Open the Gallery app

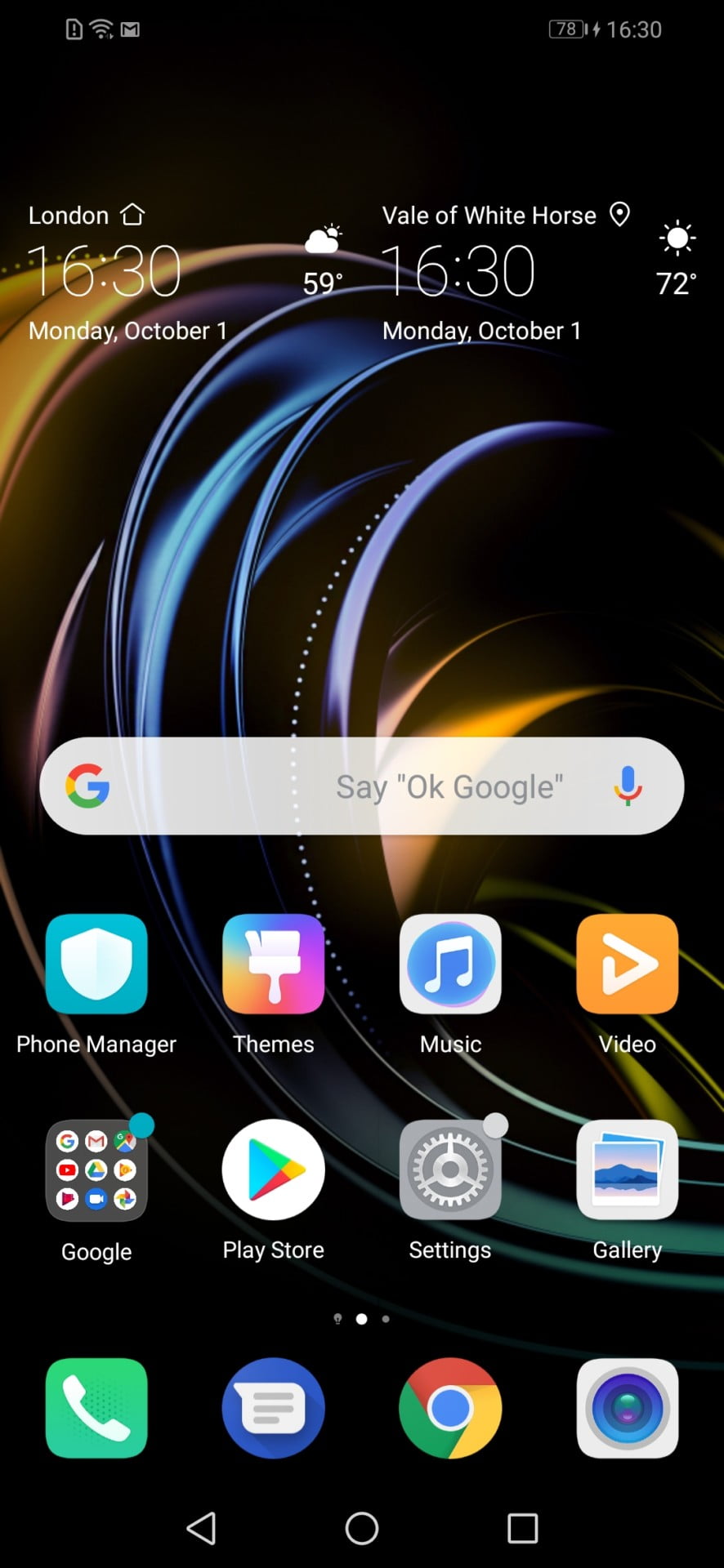(x=628, y=1170)
